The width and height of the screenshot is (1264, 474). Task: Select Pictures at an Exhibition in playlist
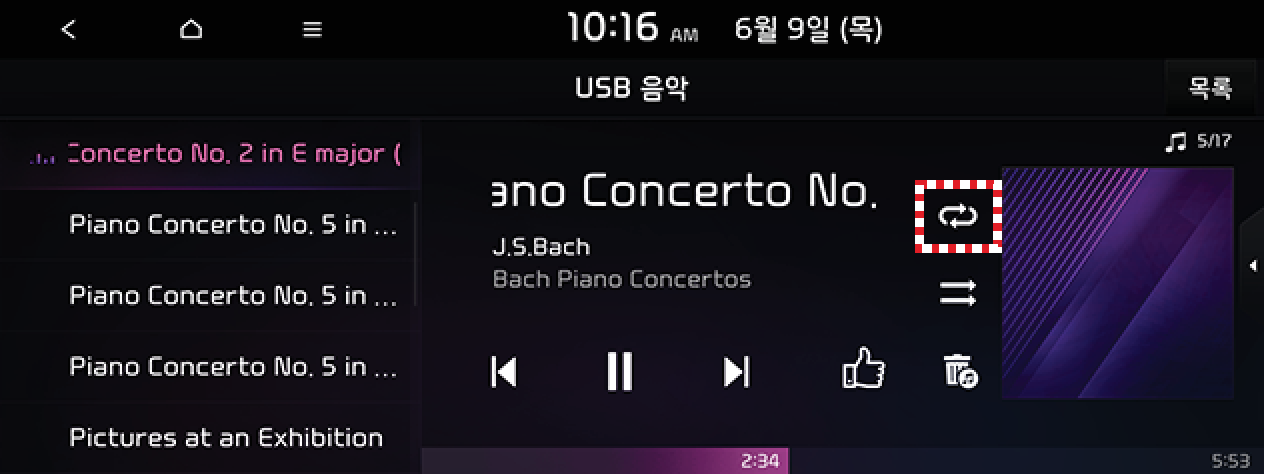226,438
